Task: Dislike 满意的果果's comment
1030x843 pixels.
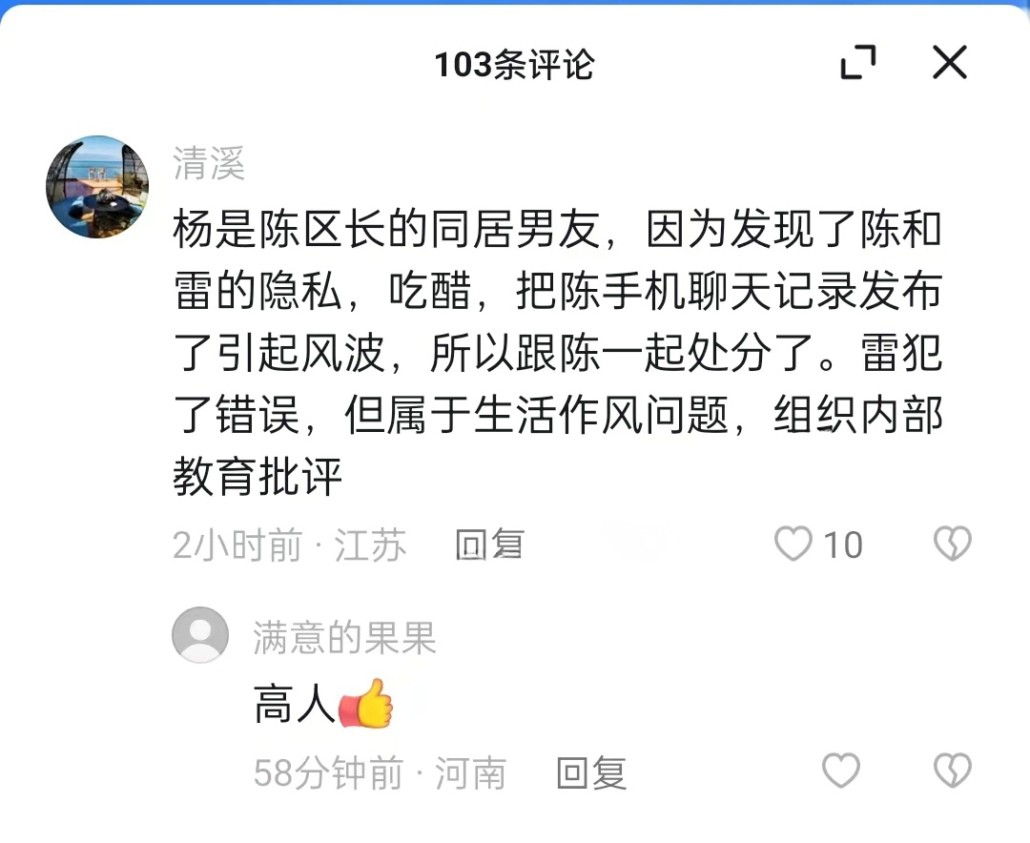Action: click(x=952, y=771)
